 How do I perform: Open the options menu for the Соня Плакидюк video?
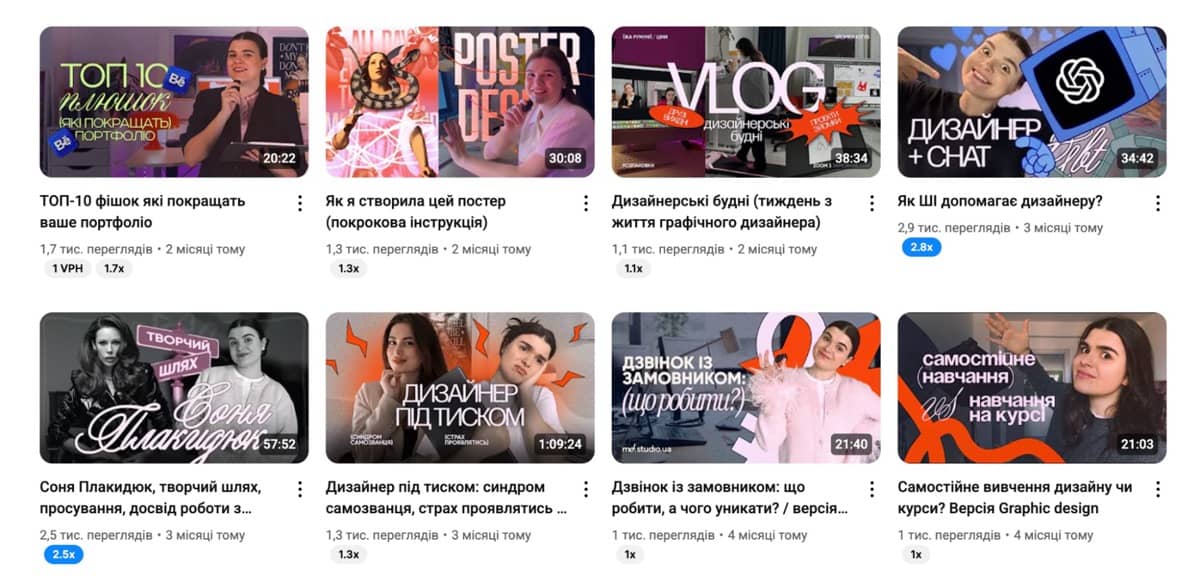coord(300,489)
